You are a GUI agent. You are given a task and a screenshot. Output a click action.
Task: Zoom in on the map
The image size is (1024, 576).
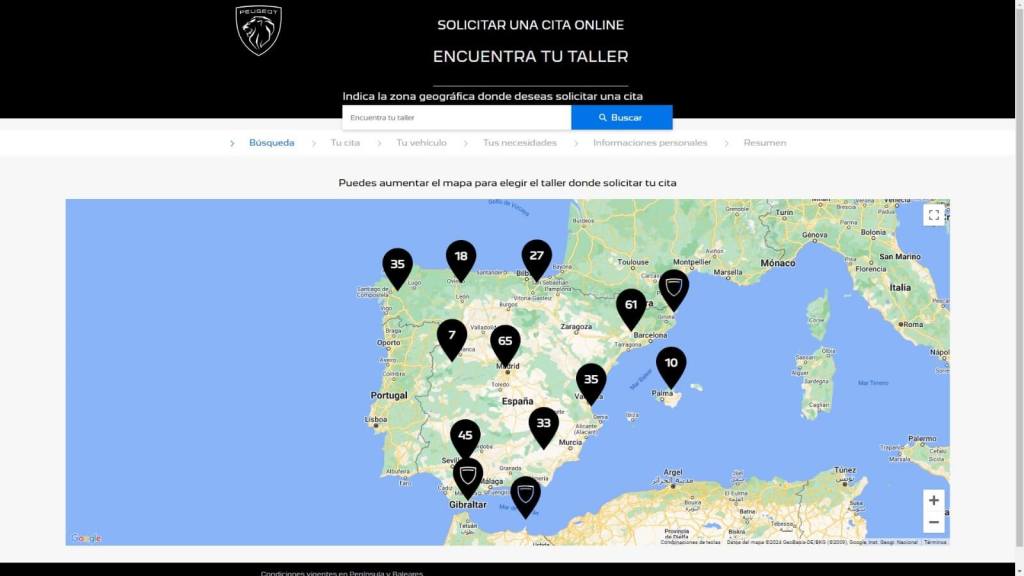pos(933,500)
